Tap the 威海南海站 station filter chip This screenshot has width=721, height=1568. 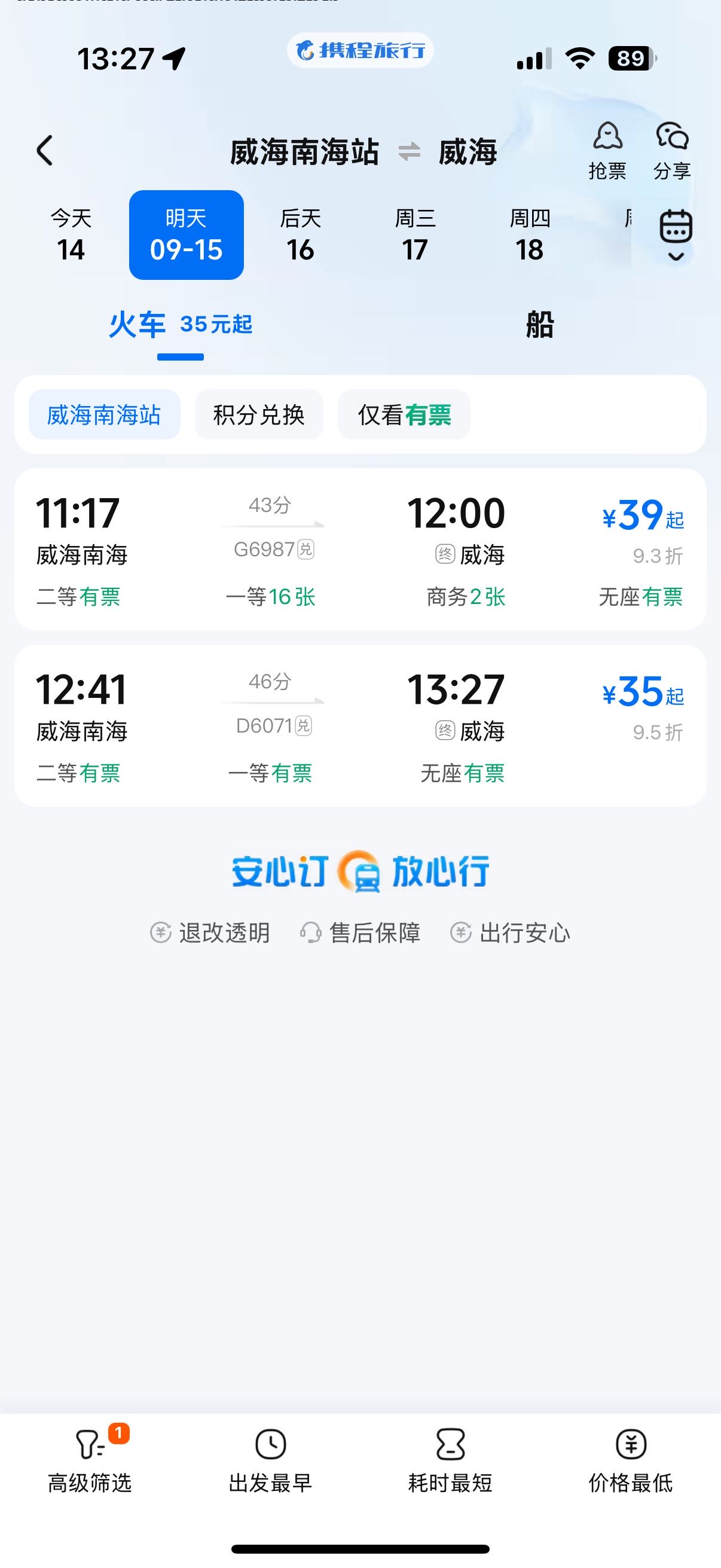tap(104, 415)
